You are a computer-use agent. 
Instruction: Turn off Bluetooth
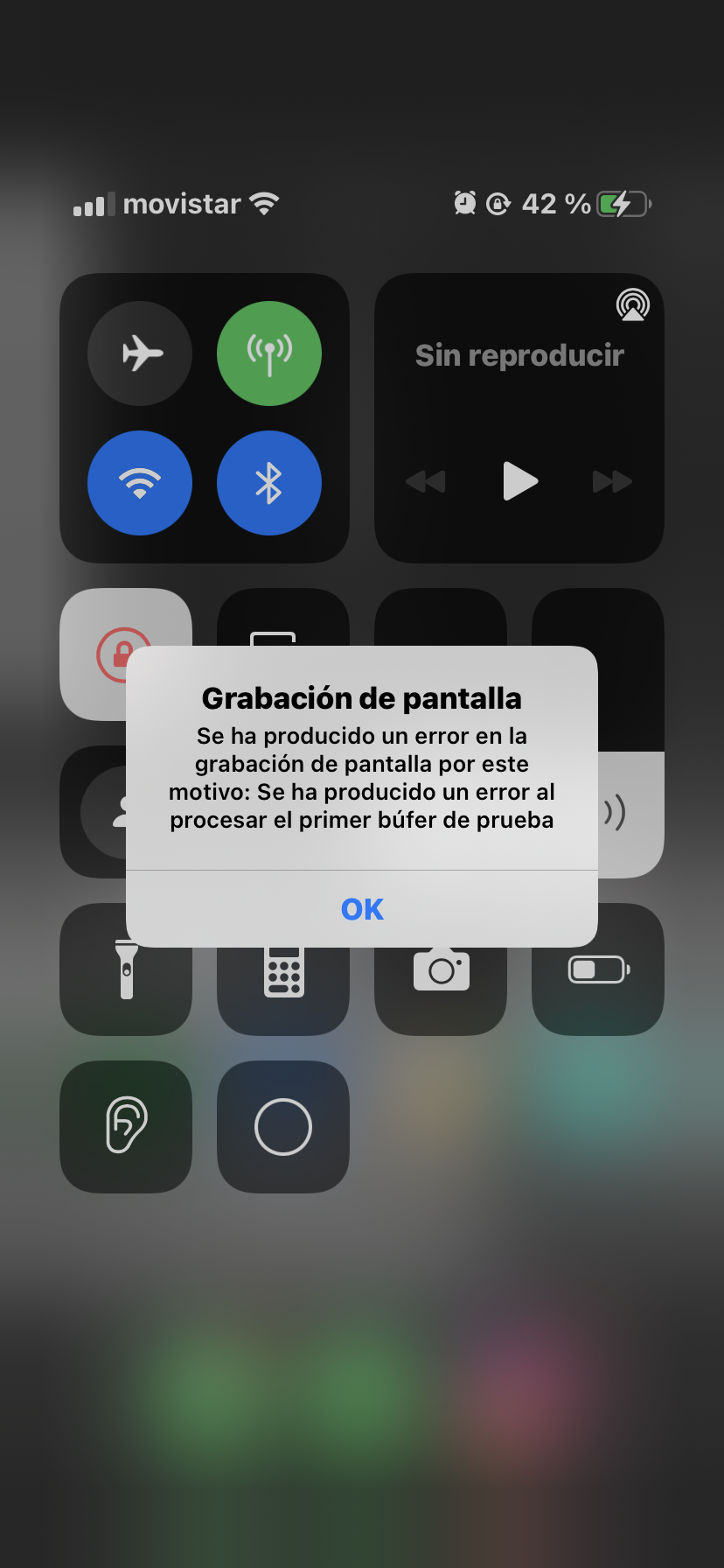[269, 483]
